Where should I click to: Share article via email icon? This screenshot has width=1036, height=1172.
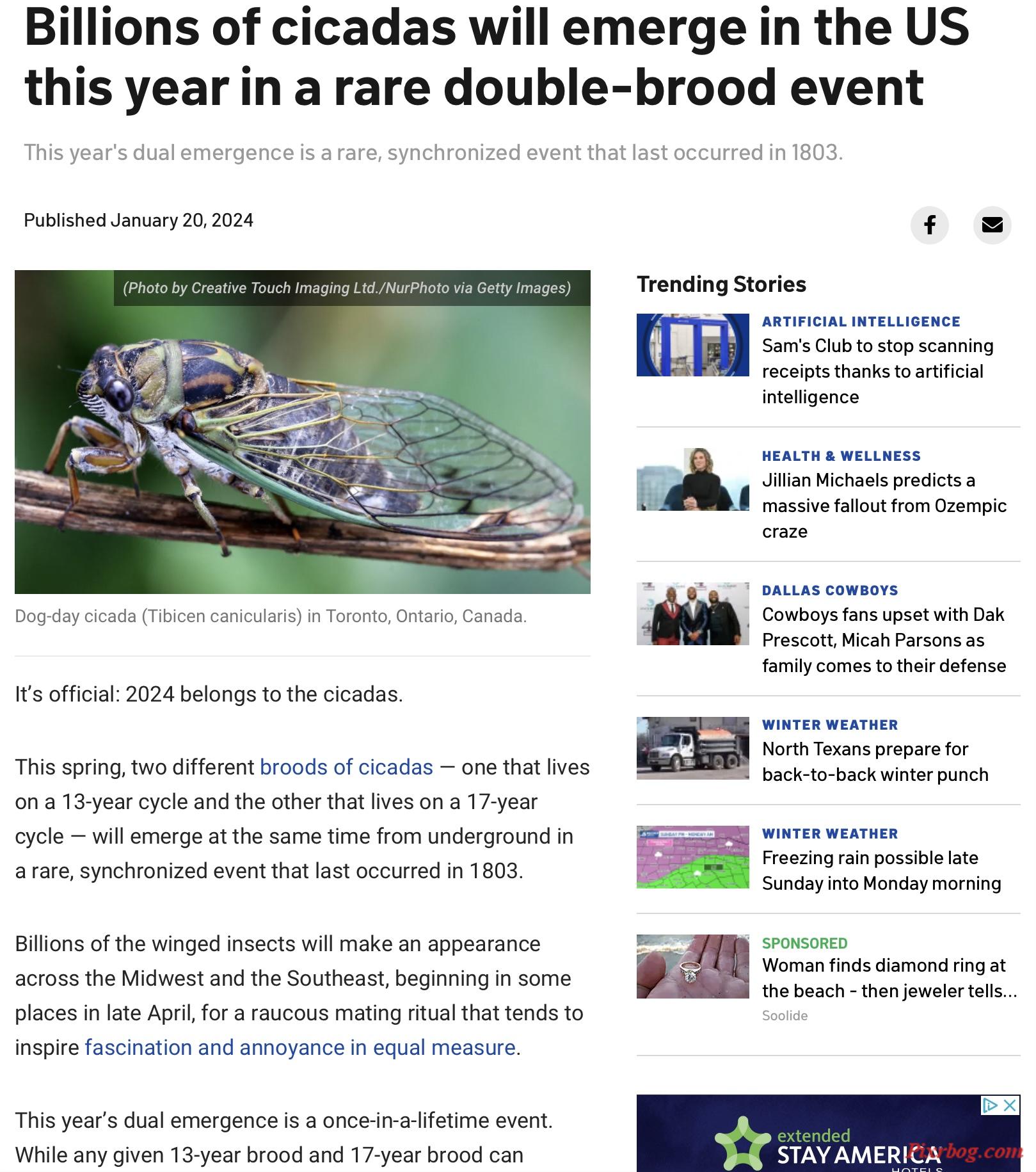point(992,225)
